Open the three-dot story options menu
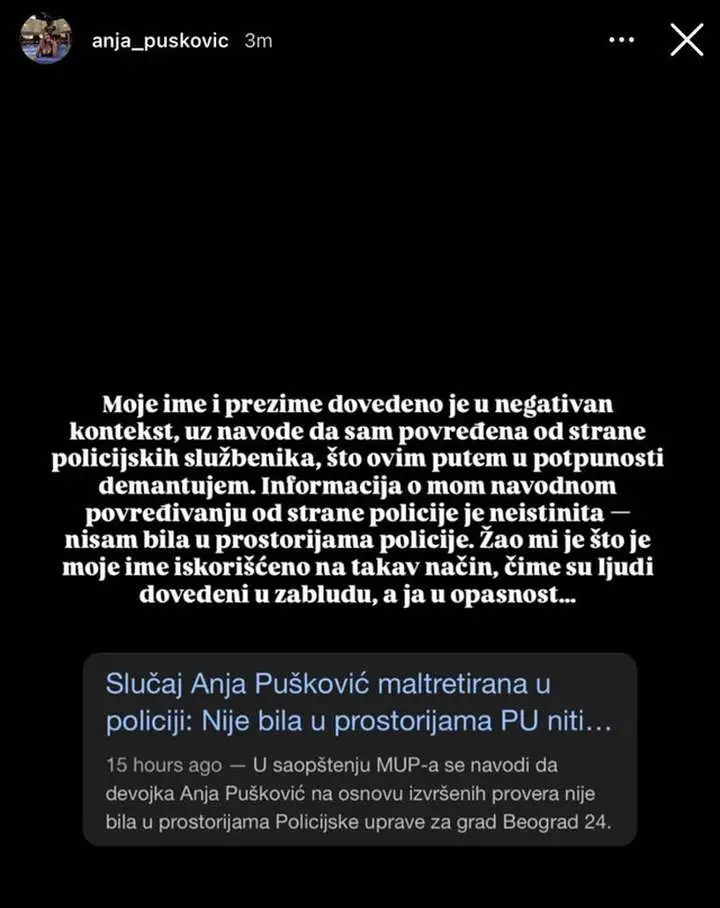Image resolution: width=720 pixels, height=908 pixels. [621, 41]
